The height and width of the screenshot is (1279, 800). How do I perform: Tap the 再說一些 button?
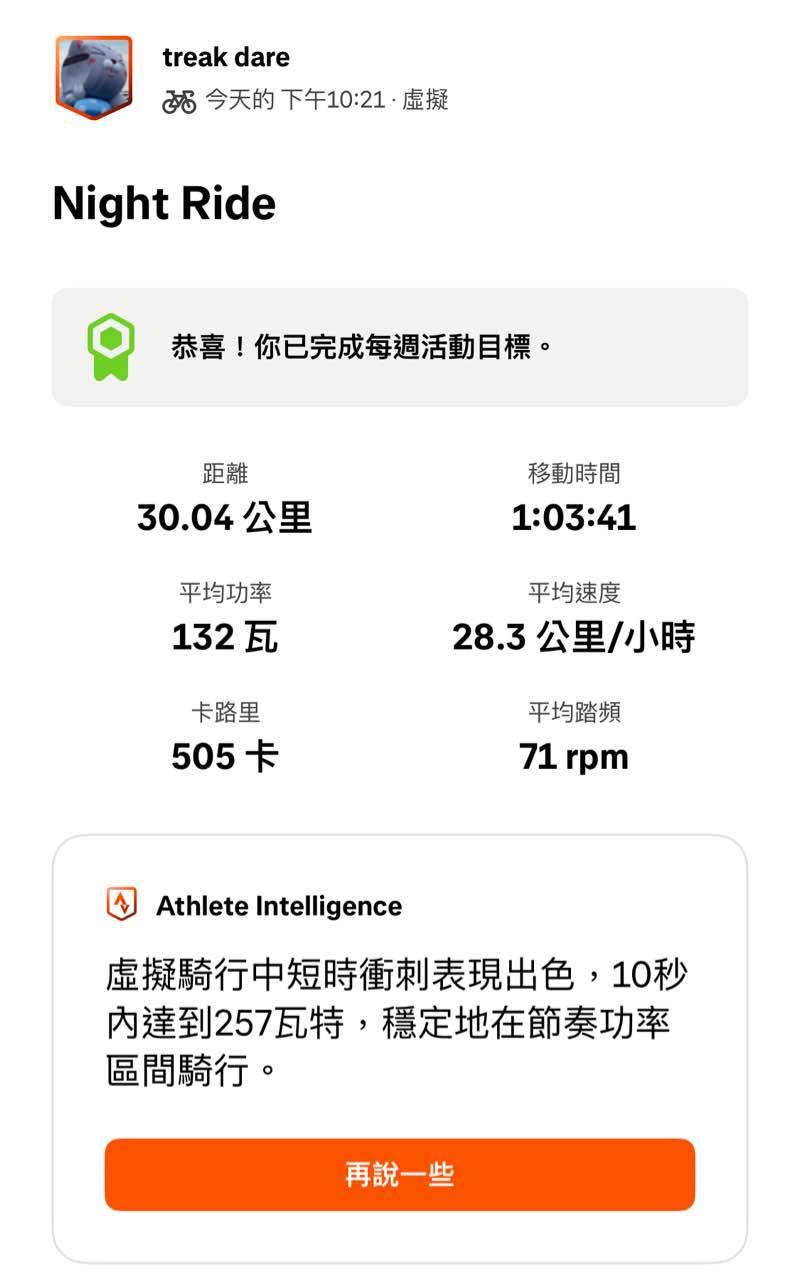(399, 1174)
